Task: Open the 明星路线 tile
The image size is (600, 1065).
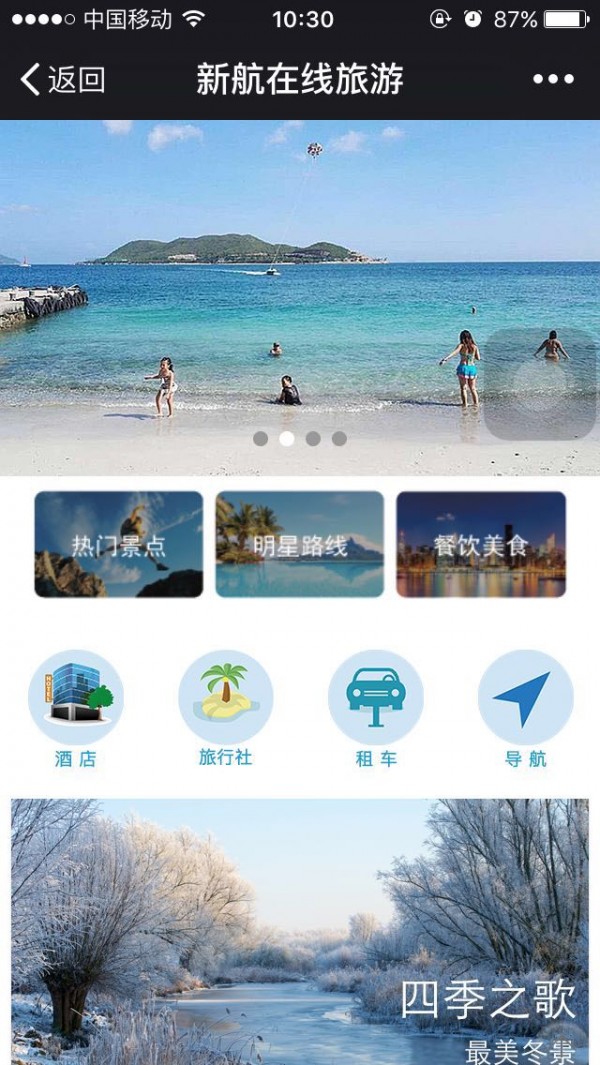Action: point(300,544)
